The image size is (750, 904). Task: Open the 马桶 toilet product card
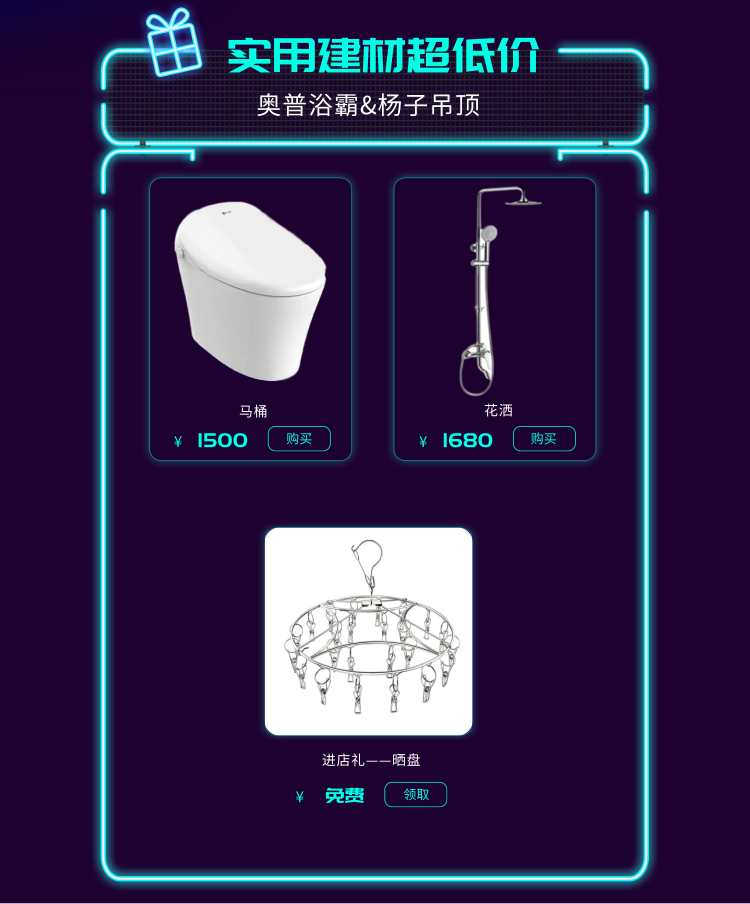click(250, 295)
